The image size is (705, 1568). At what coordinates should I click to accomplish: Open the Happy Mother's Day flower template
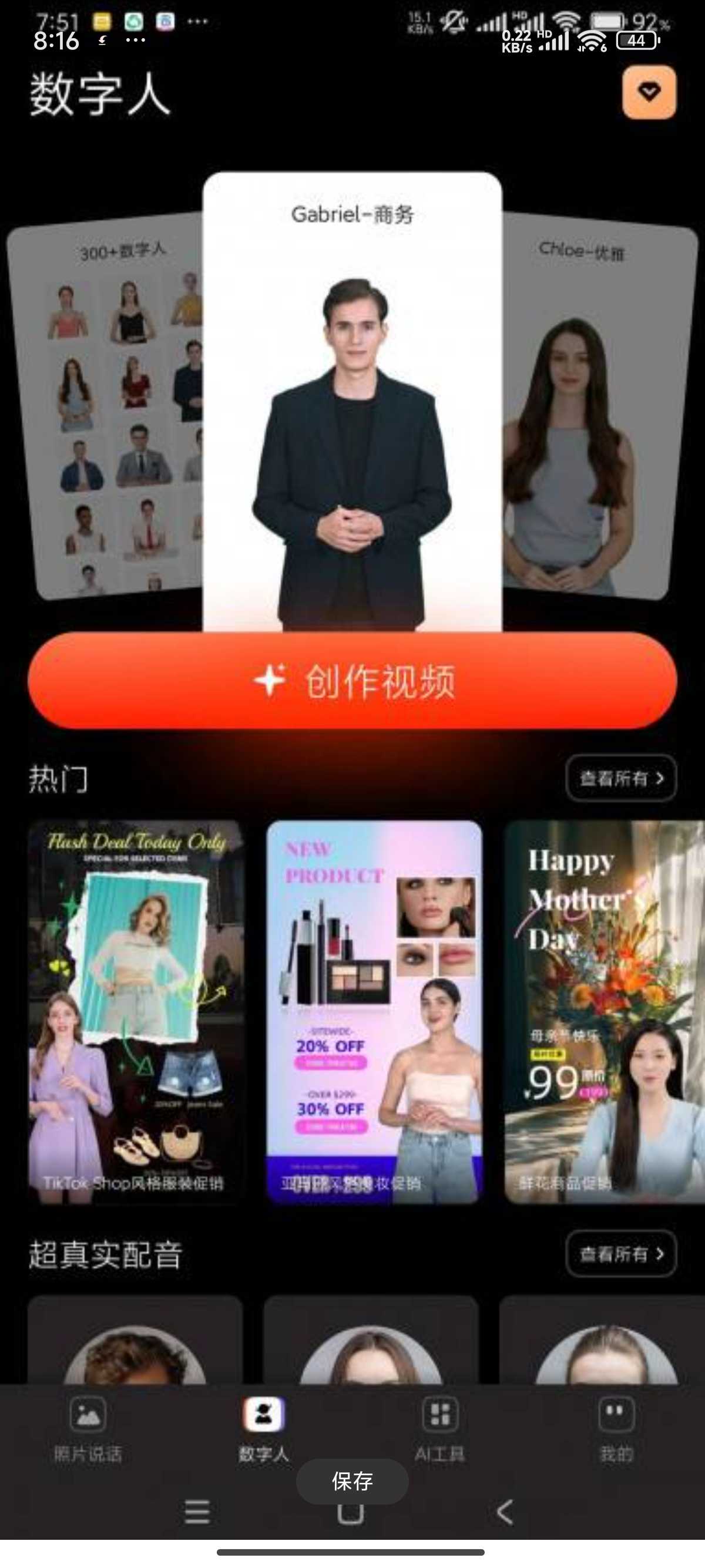(604, 1011)
